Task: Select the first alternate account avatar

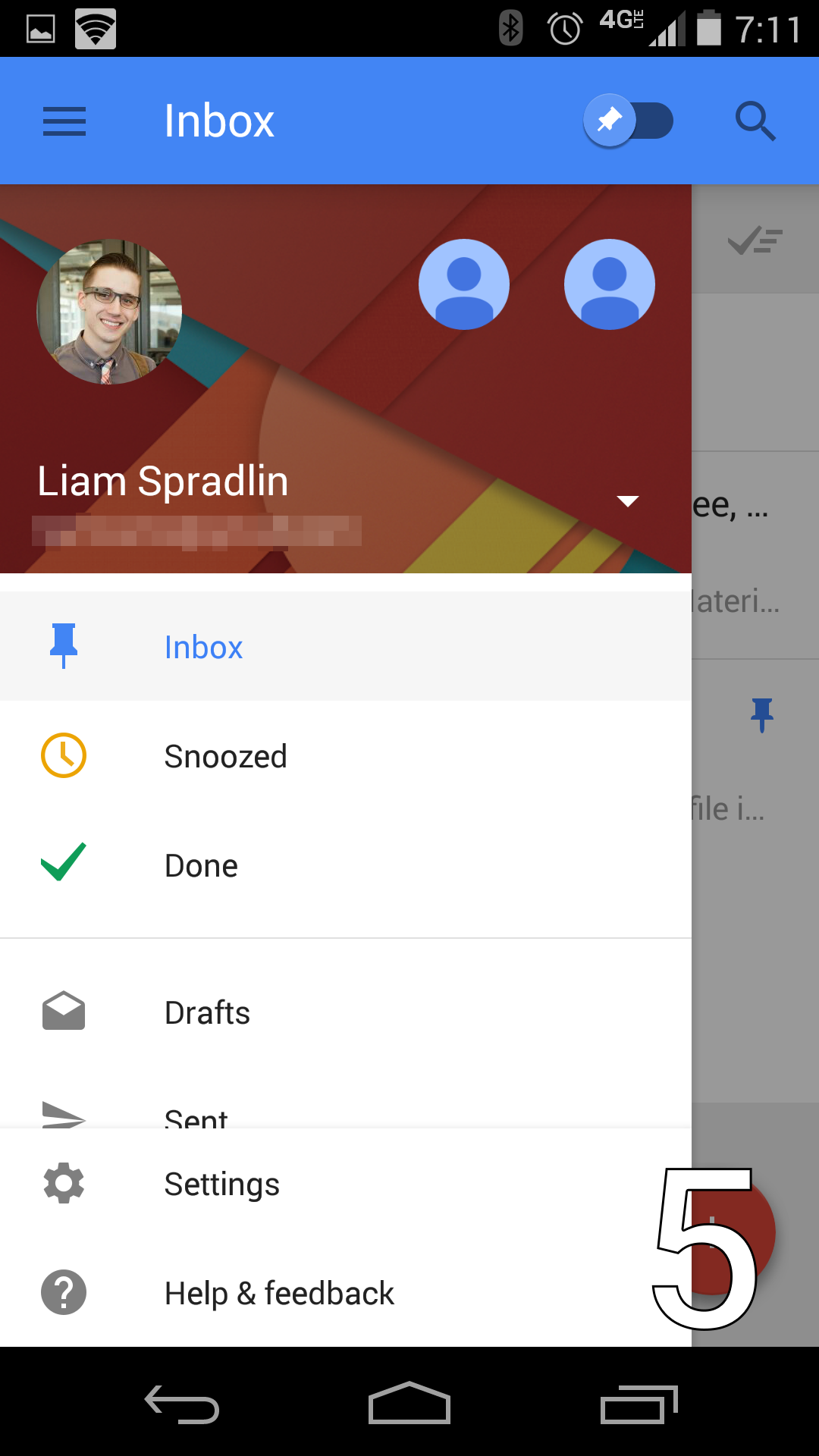Action: [465, 284]
